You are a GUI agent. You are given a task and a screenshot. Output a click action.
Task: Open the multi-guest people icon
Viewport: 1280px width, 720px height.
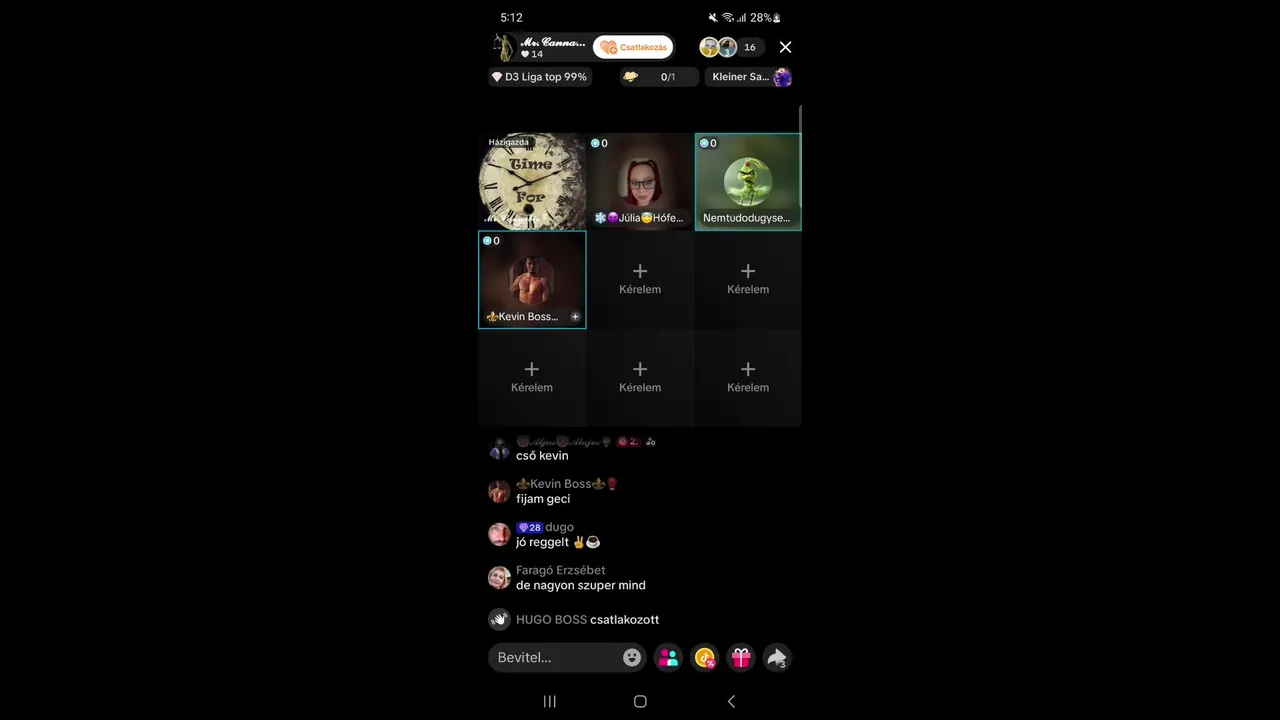pos(668,657)
